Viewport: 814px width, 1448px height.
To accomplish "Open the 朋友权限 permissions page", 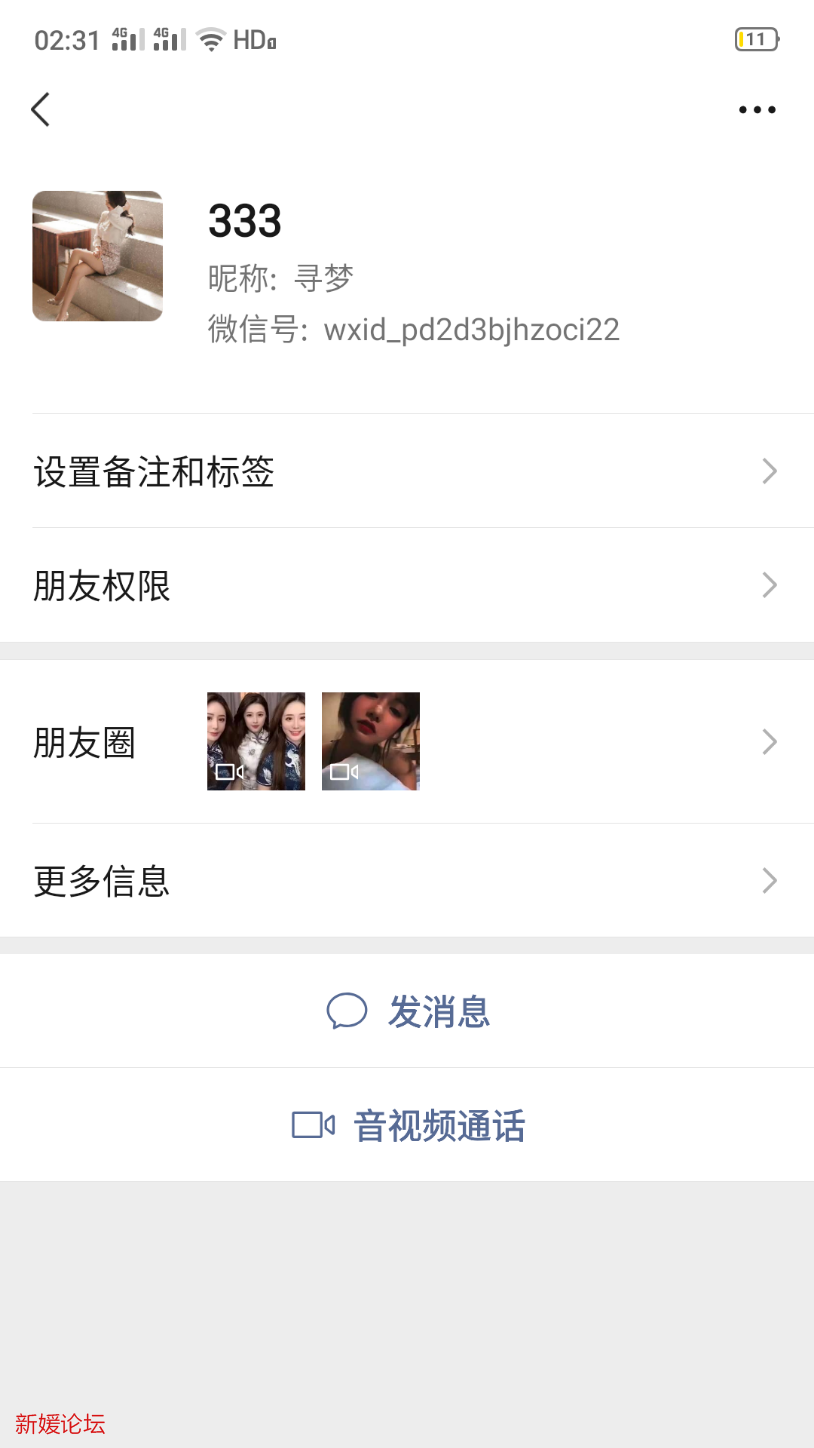I will [407, 585].
